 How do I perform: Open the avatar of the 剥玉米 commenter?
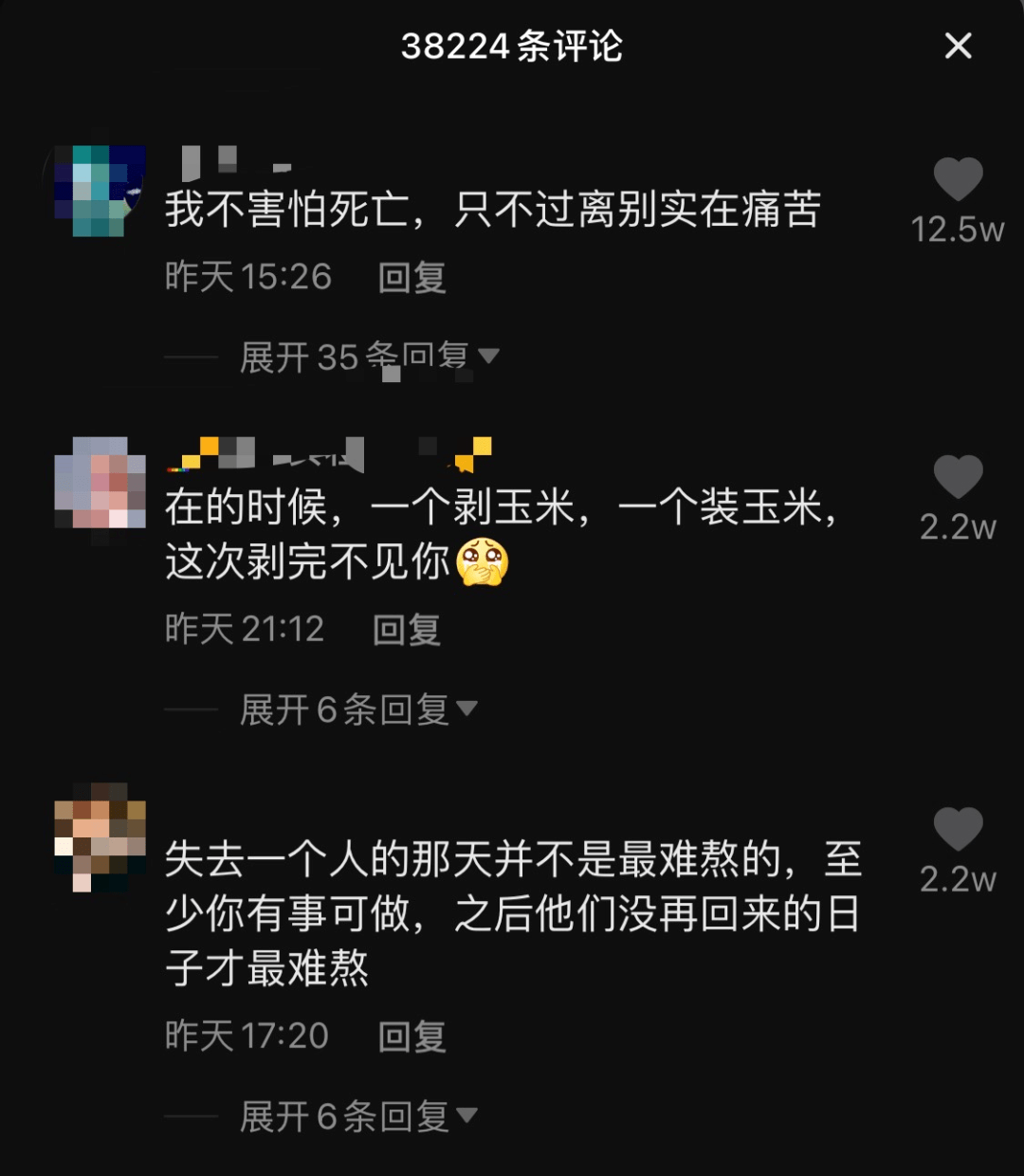[100, 483]
